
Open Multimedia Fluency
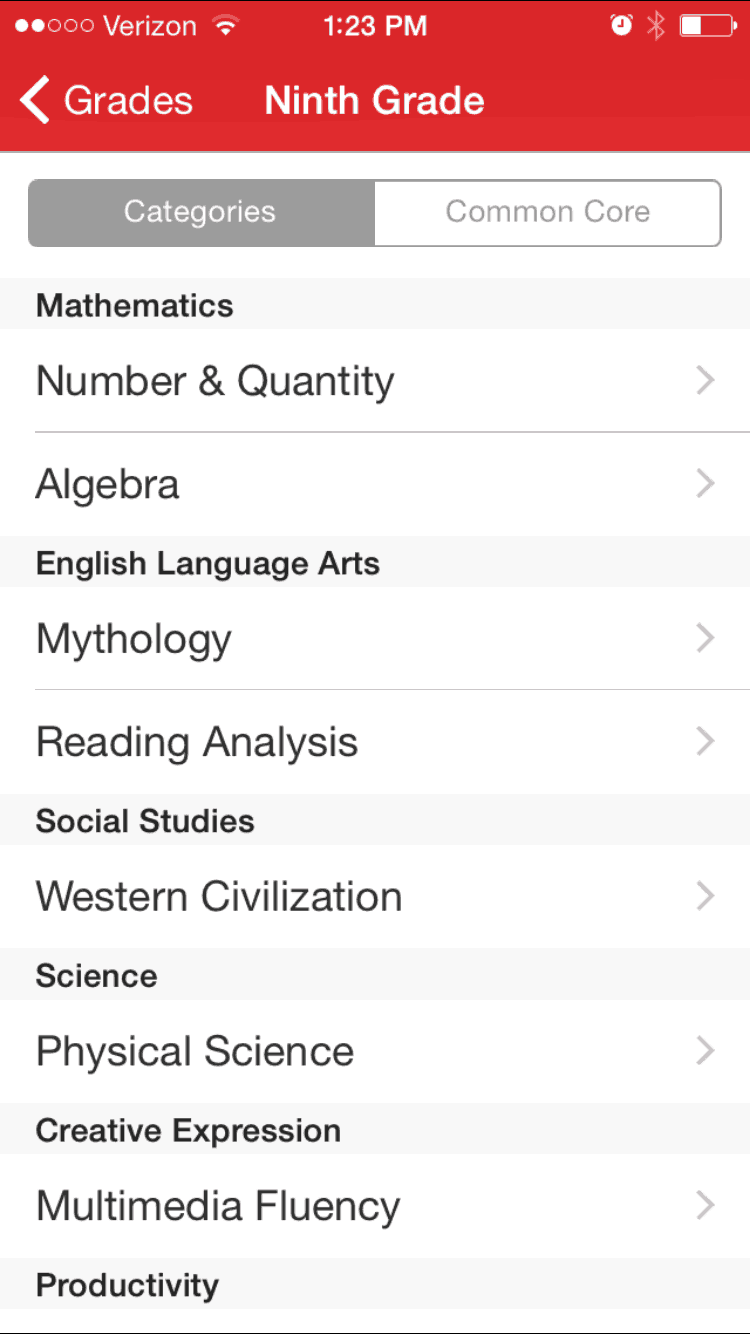coord(375,1206)
